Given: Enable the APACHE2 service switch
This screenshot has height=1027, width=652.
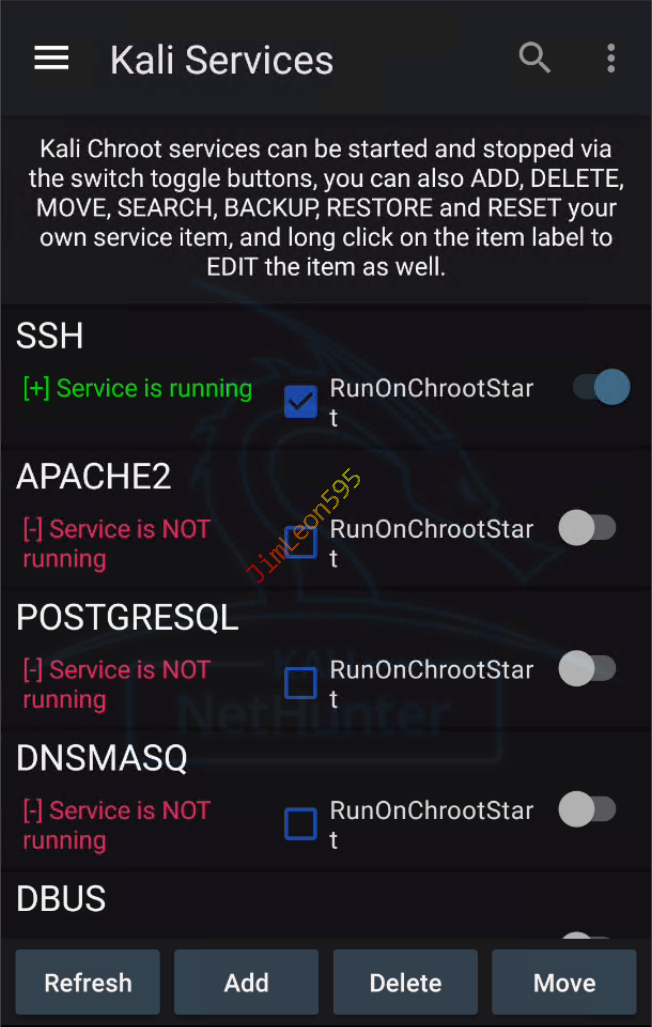Looking at the screenshot, I should coord(587,527).
